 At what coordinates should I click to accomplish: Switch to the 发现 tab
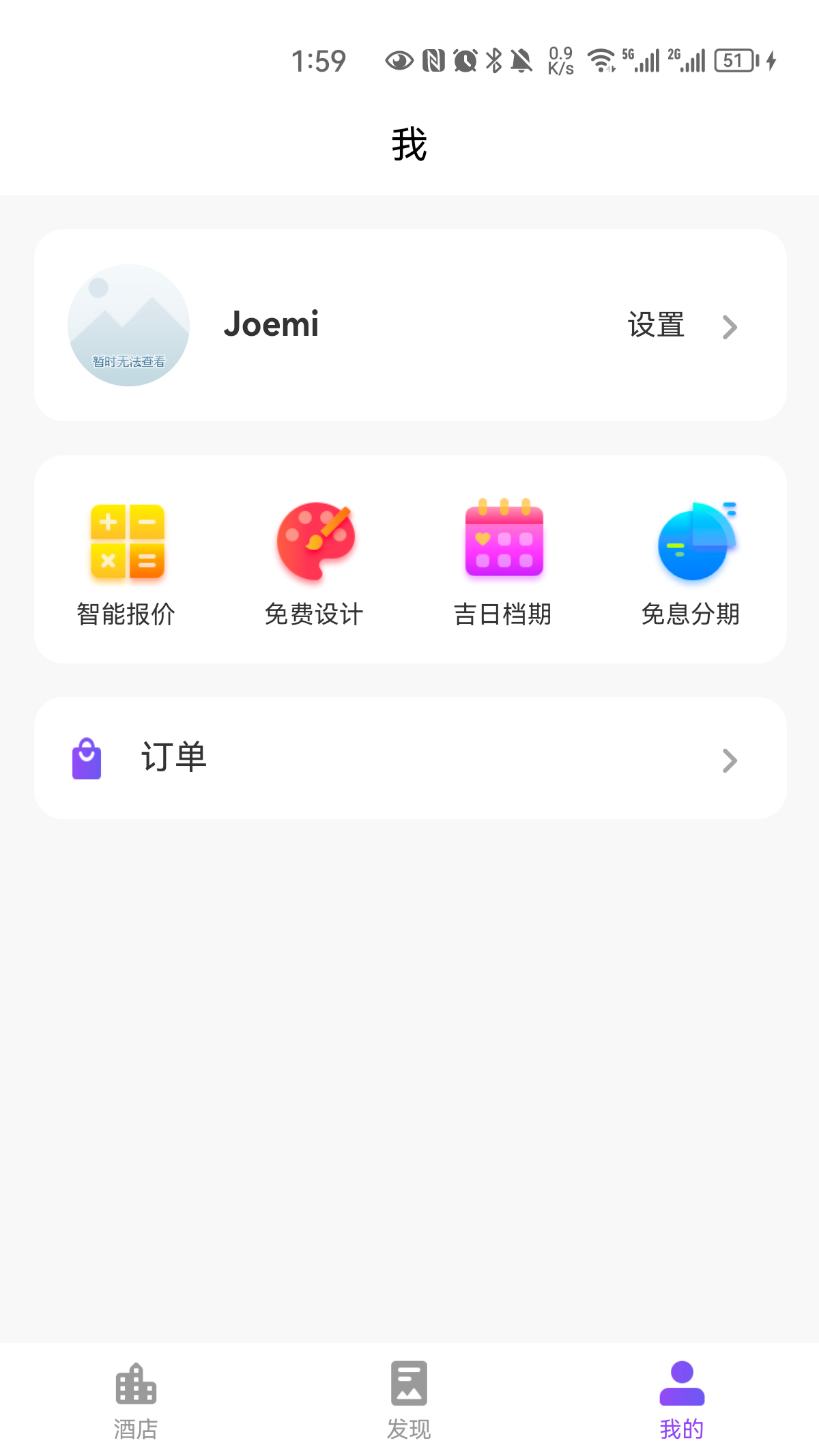(x=409, y=1401)
